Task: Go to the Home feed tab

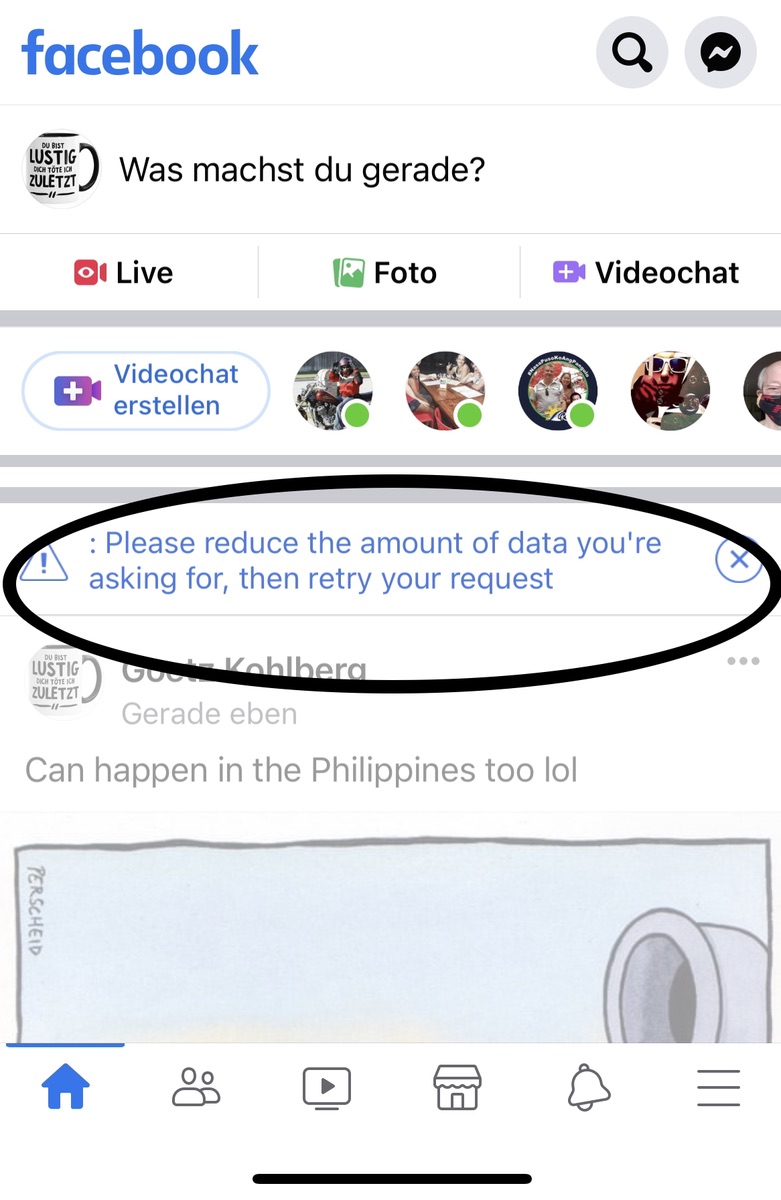Action: click(65, 1088)
